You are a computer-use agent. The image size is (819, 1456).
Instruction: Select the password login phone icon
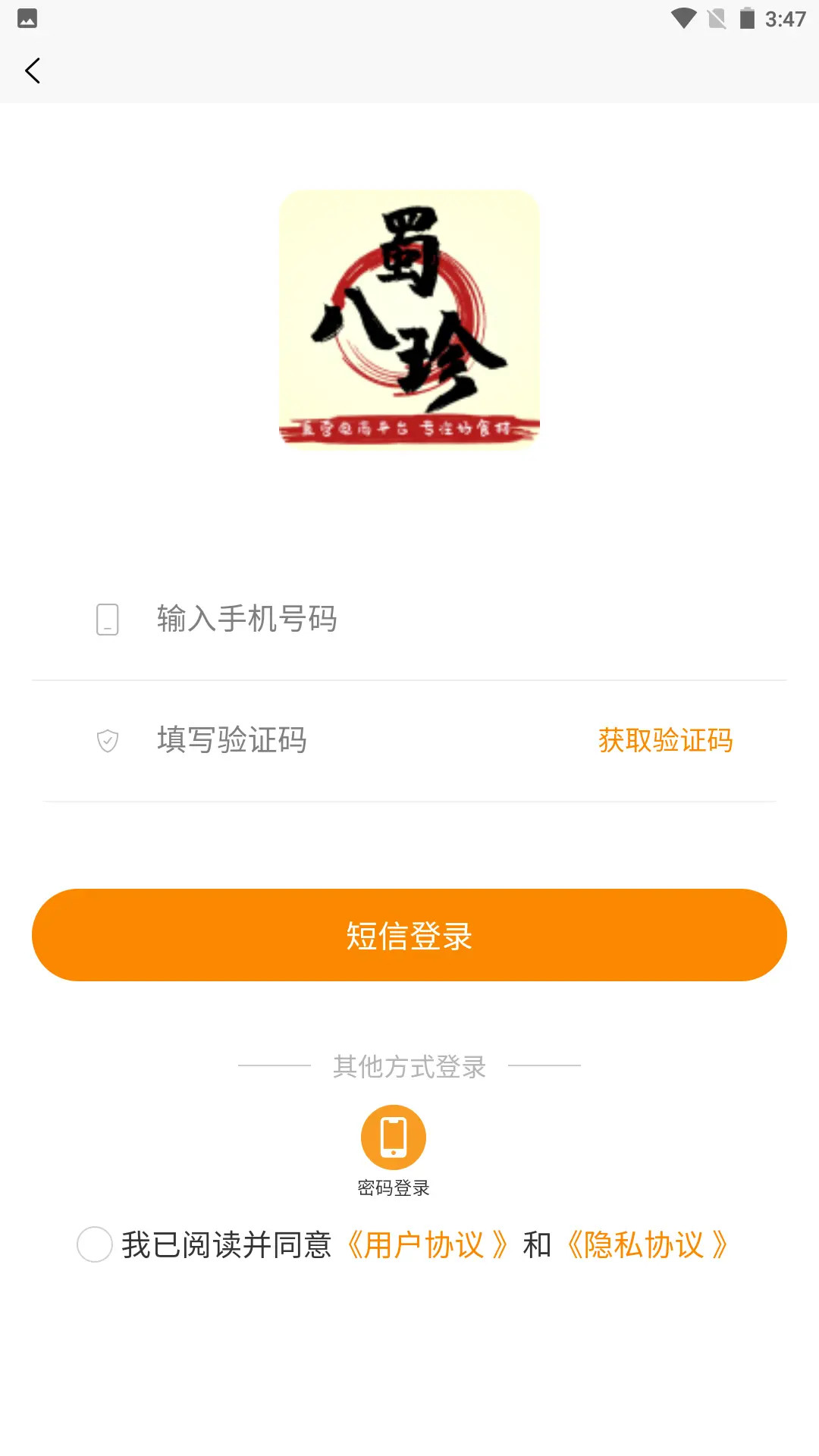pyautogui.click(x=392, y=1136)
